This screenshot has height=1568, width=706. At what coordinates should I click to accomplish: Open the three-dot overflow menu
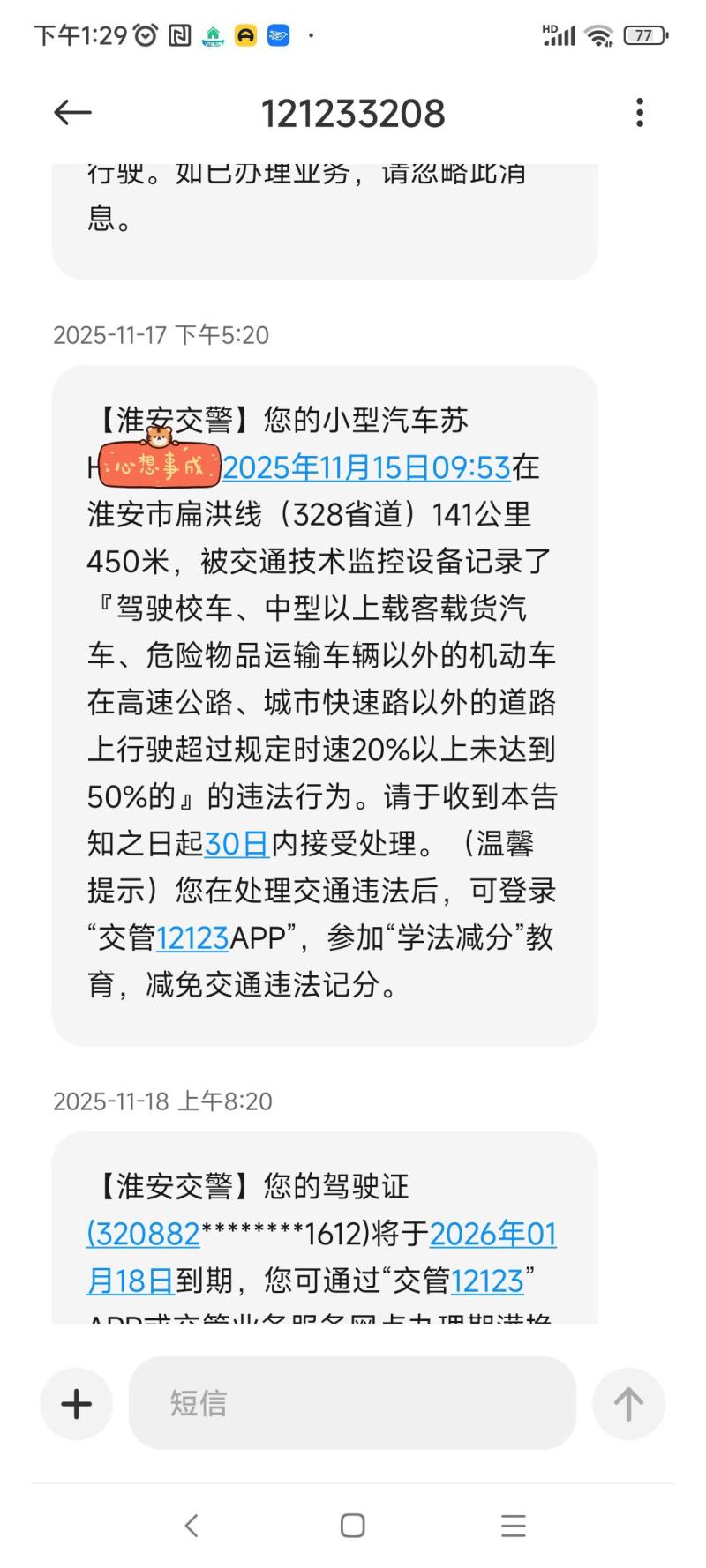[640, 113]
